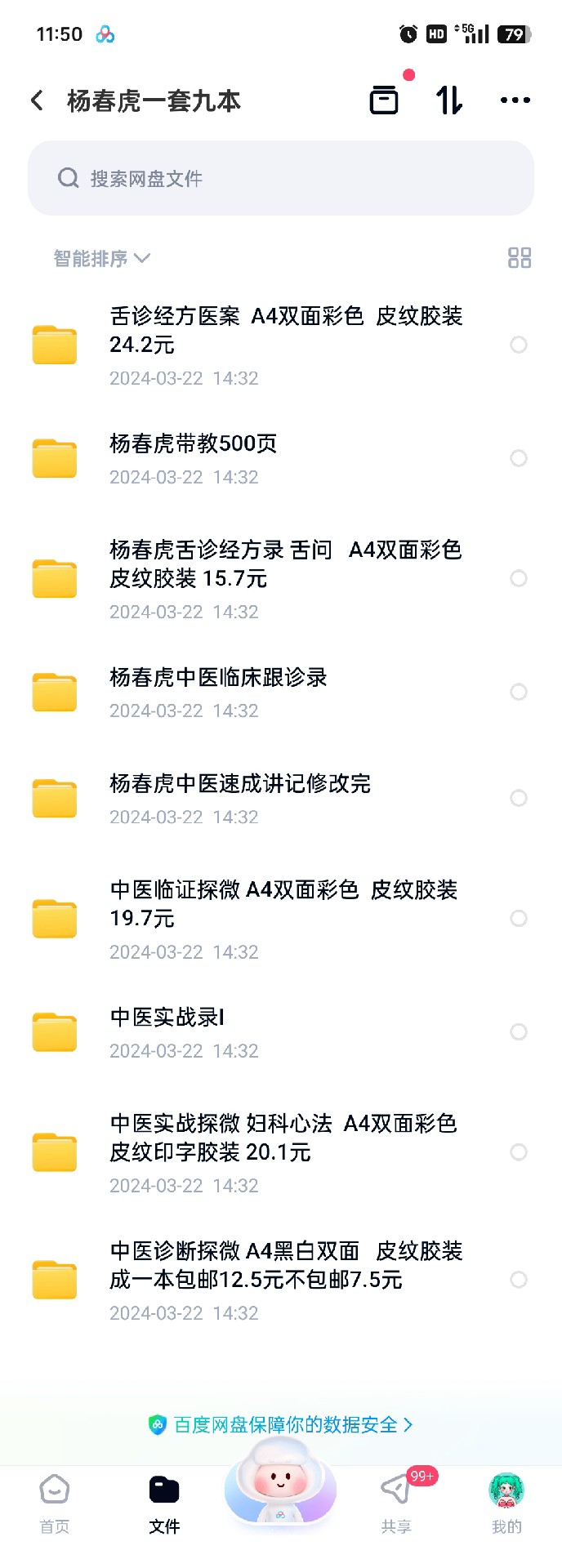The height and width of the screenshot is (1568, 562).
Task: Open the transfer list arrows icon
Action: click(x=449, y=100)
